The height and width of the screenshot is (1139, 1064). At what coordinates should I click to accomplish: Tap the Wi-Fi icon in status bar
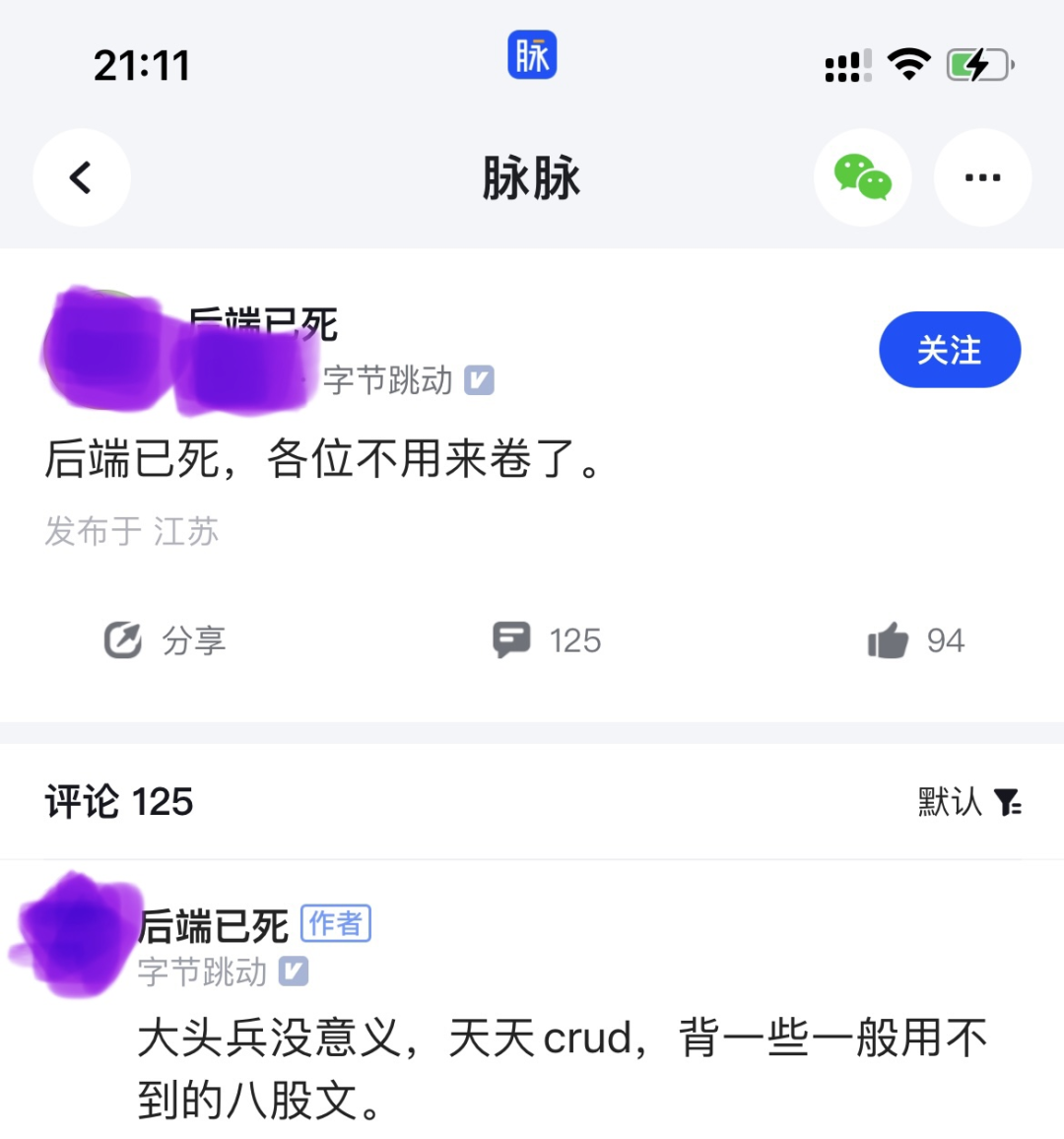point(909,61)
